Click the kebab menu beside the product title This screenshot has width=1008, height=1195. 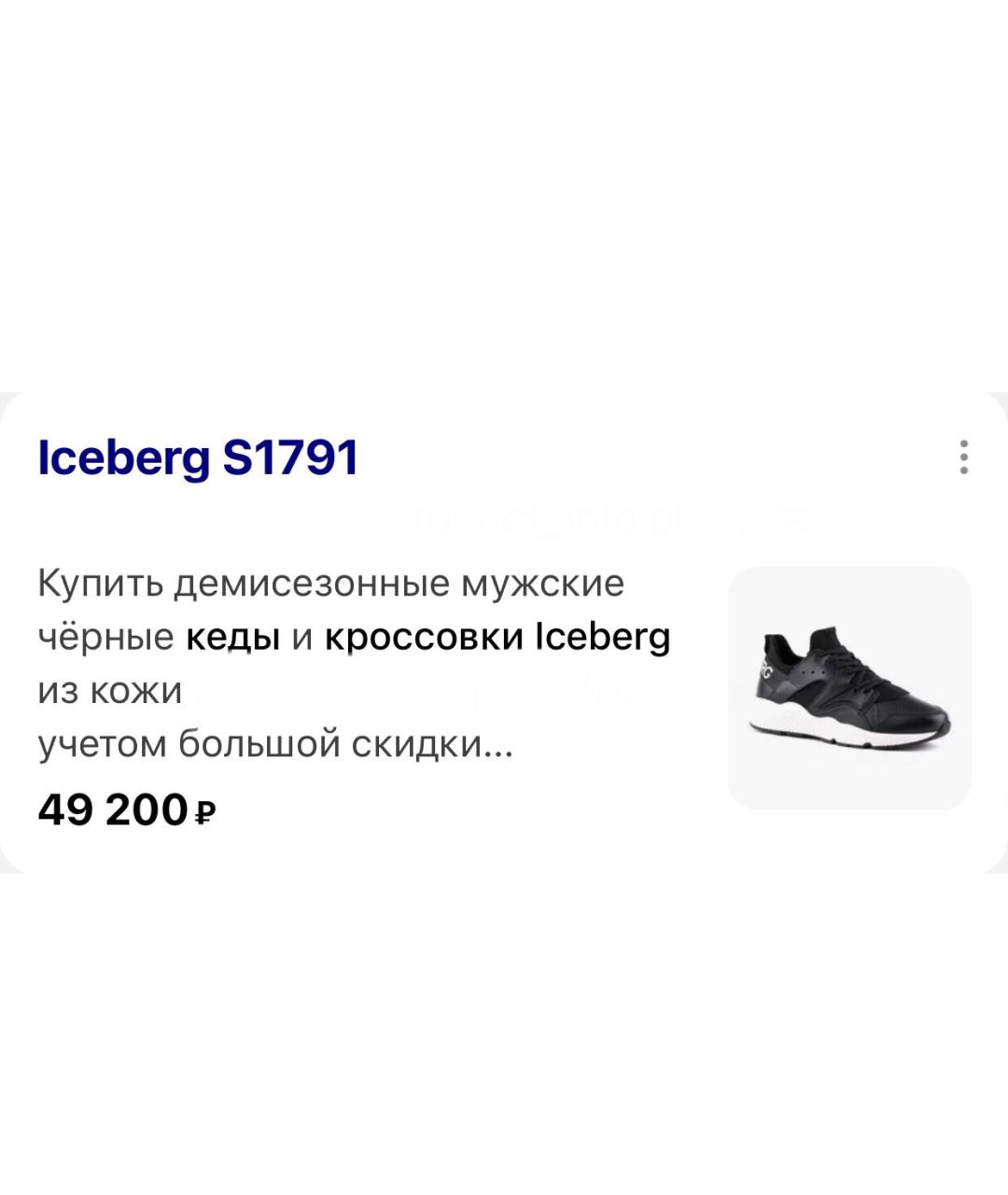[x=966, y=457]
